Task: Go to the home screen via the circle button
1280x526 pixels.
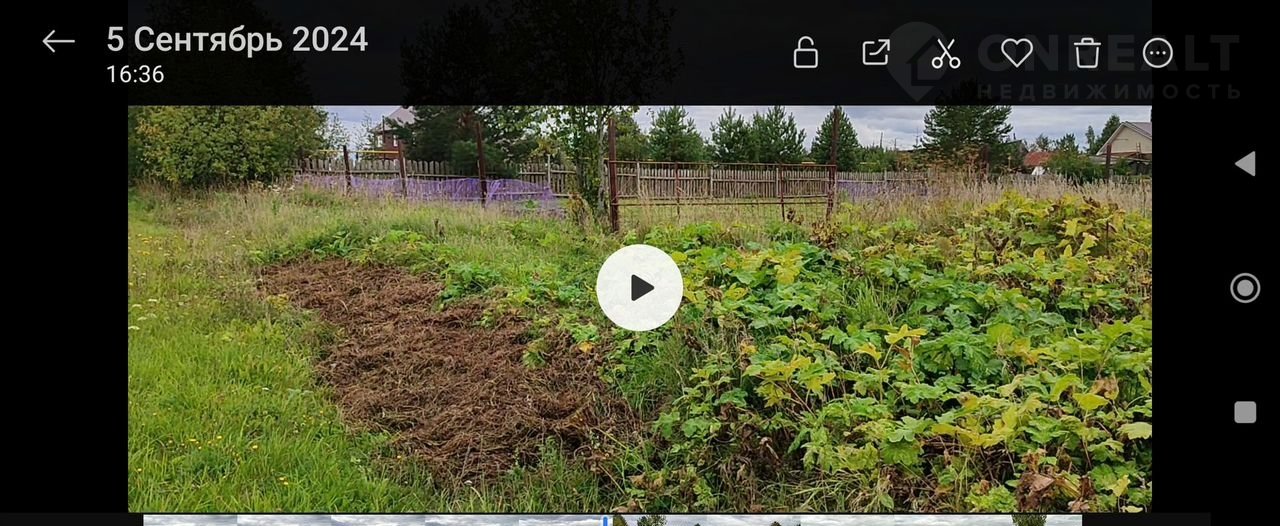Action: (x=1245, y=288)
